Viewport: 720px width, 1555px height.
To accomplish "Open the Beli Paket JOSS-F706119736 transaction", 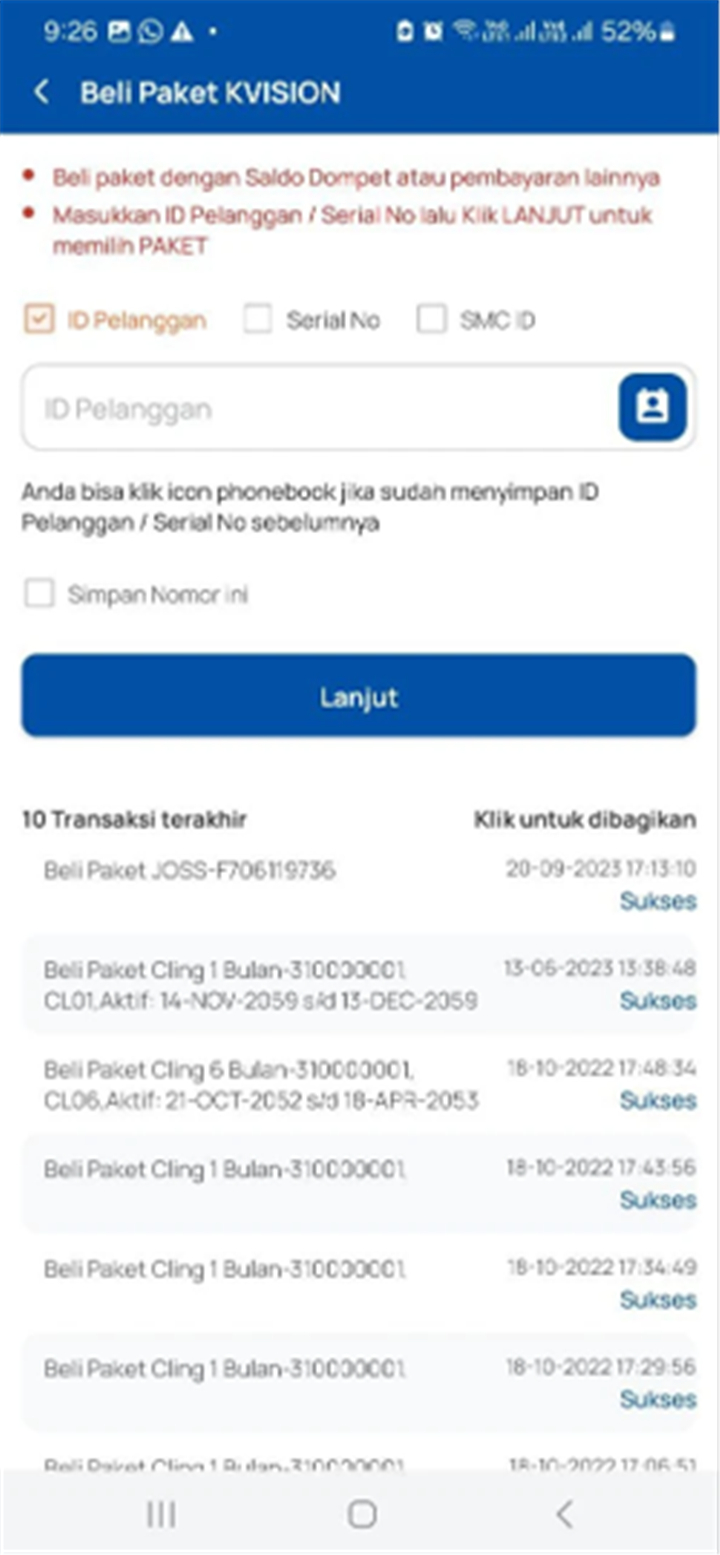I will (358, 884).
